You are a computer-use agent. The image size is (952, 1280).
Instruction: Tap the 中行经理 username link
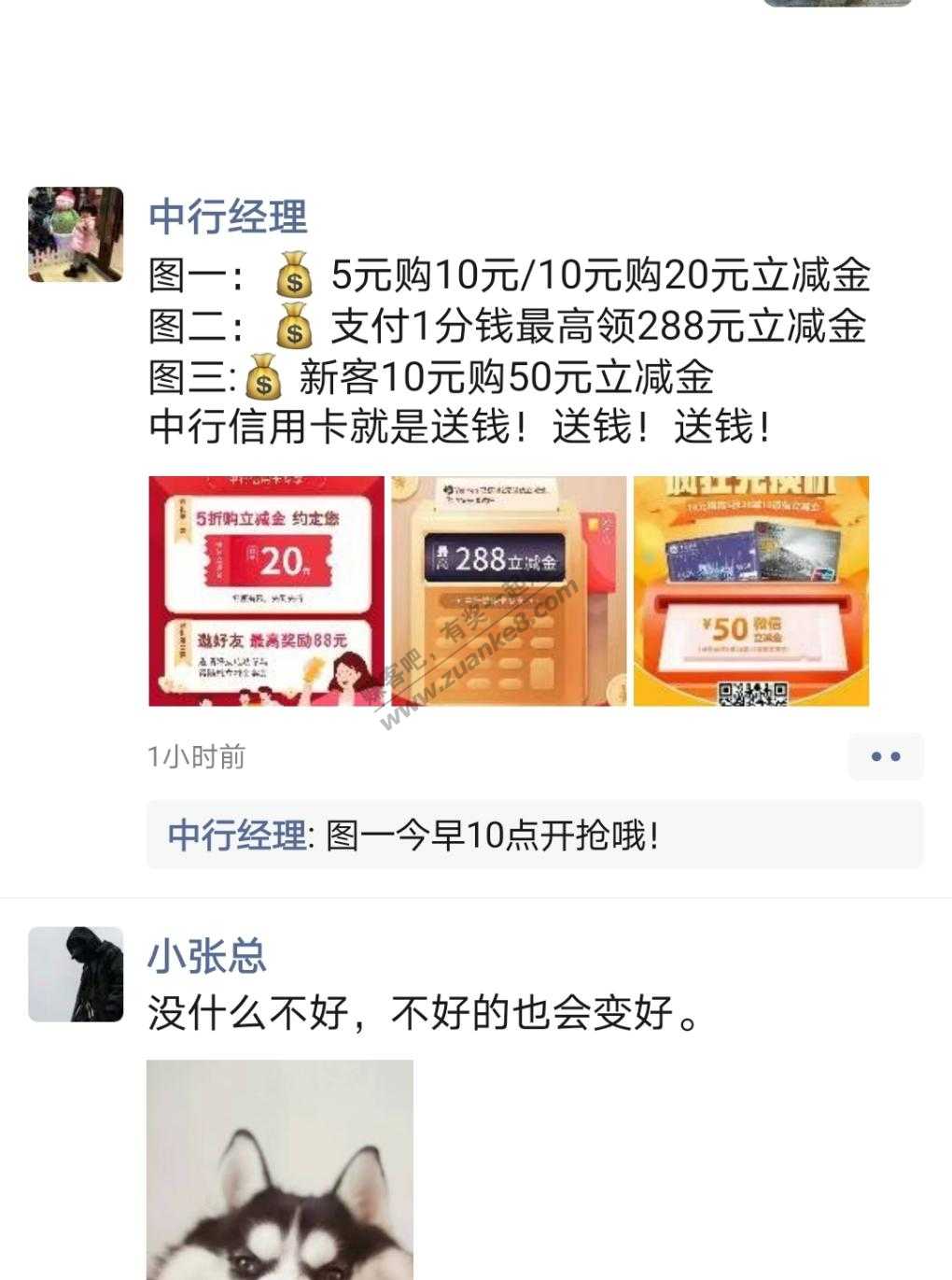(x=228, y=217)
